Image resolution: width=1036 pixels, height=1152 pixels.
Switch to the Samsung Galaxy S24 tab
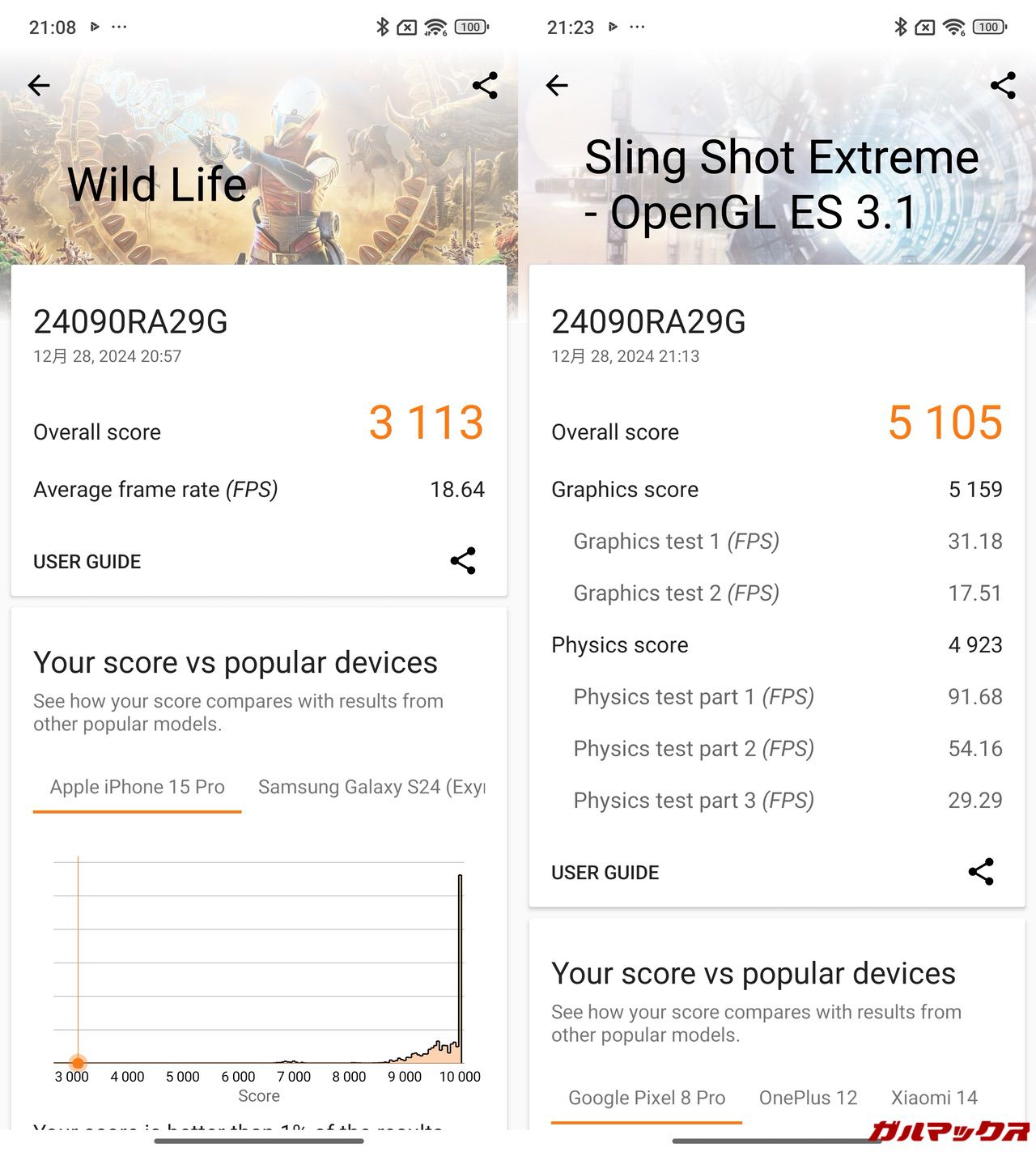372,787
